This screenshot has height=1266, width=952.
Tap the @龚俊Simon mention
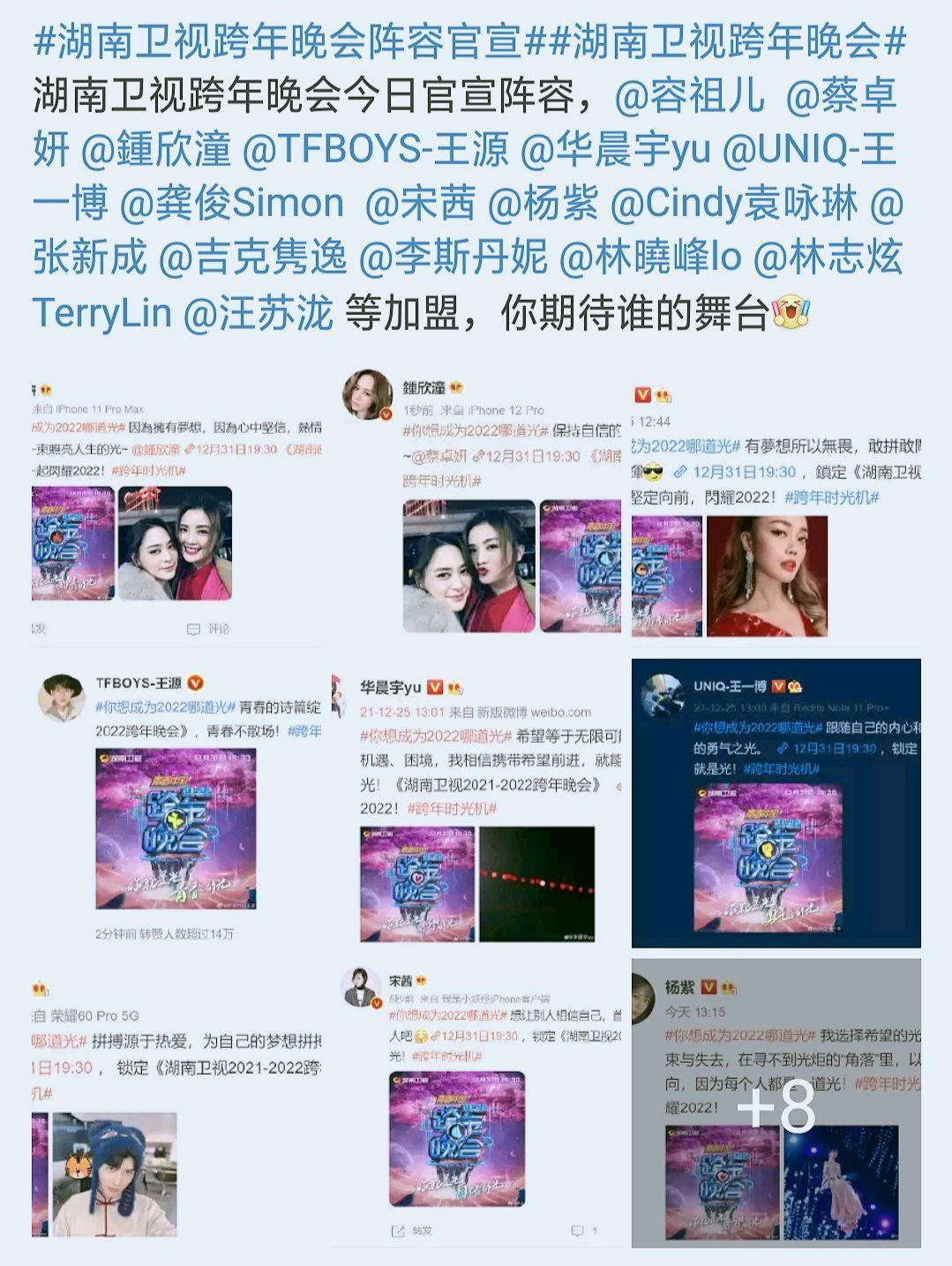tap(231, 205)
